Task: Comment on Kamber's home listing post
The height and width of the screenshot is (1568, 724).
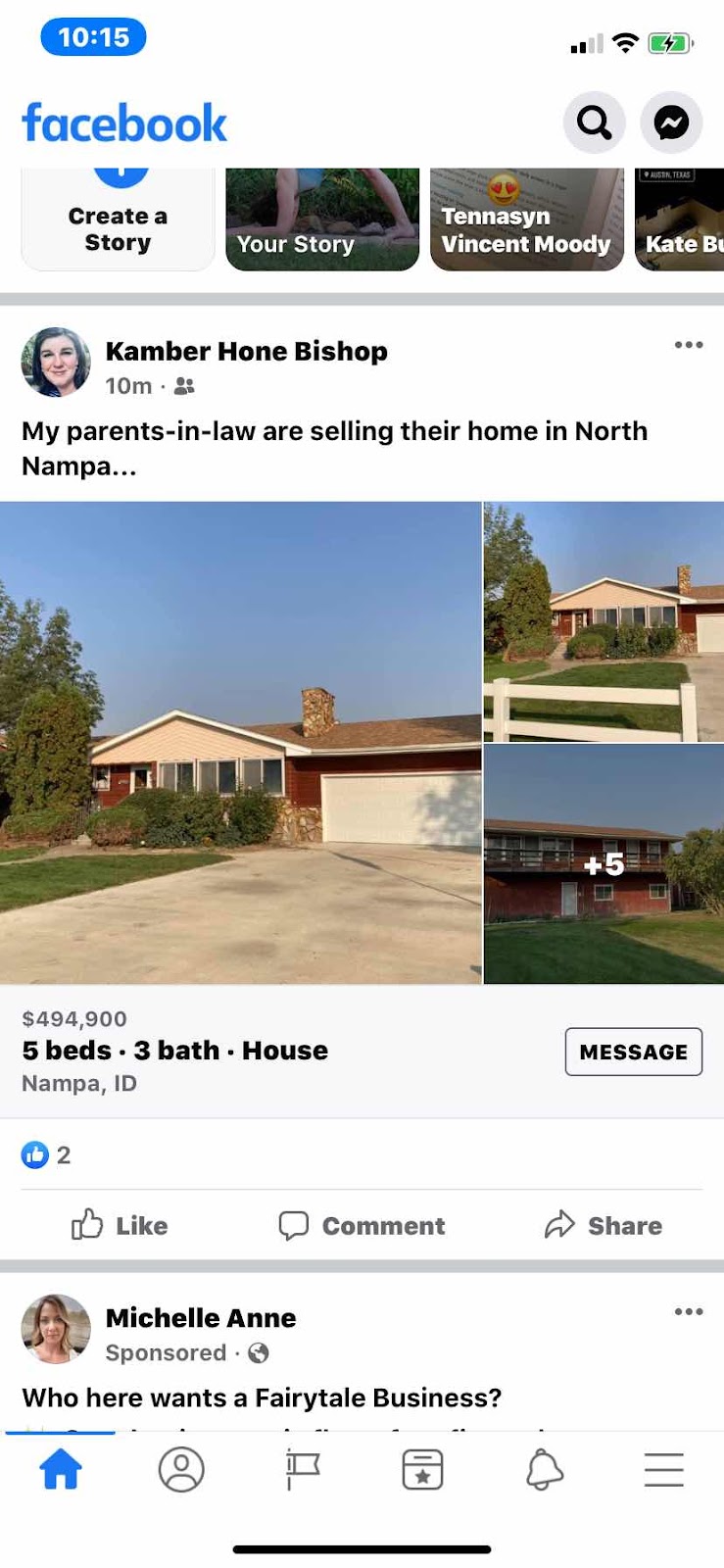Action: click(x=362, y=1225)
